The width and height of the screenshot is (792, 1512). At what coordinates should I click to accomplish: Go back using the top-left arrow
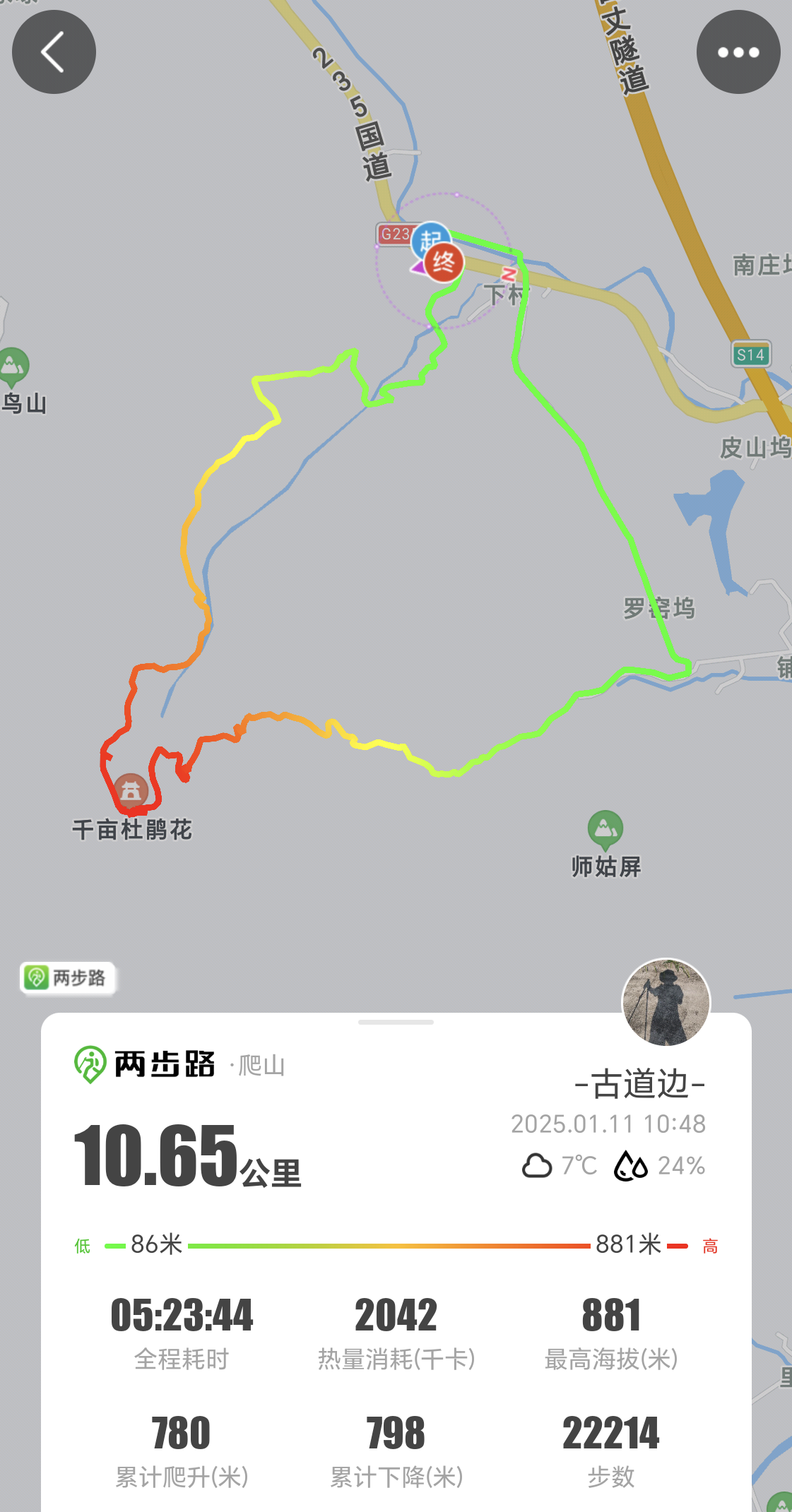point(54,52)
